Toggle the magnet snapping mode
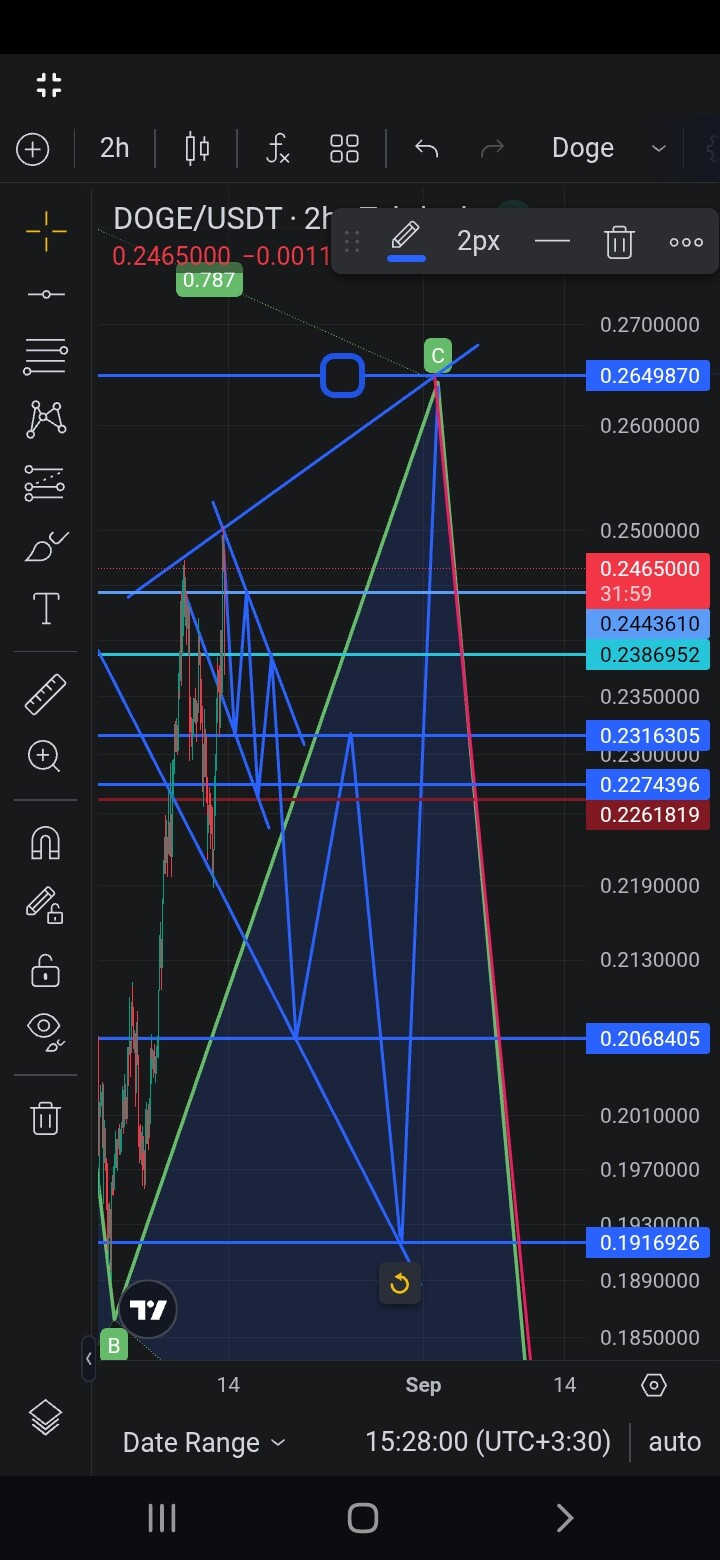 (45, 843)
